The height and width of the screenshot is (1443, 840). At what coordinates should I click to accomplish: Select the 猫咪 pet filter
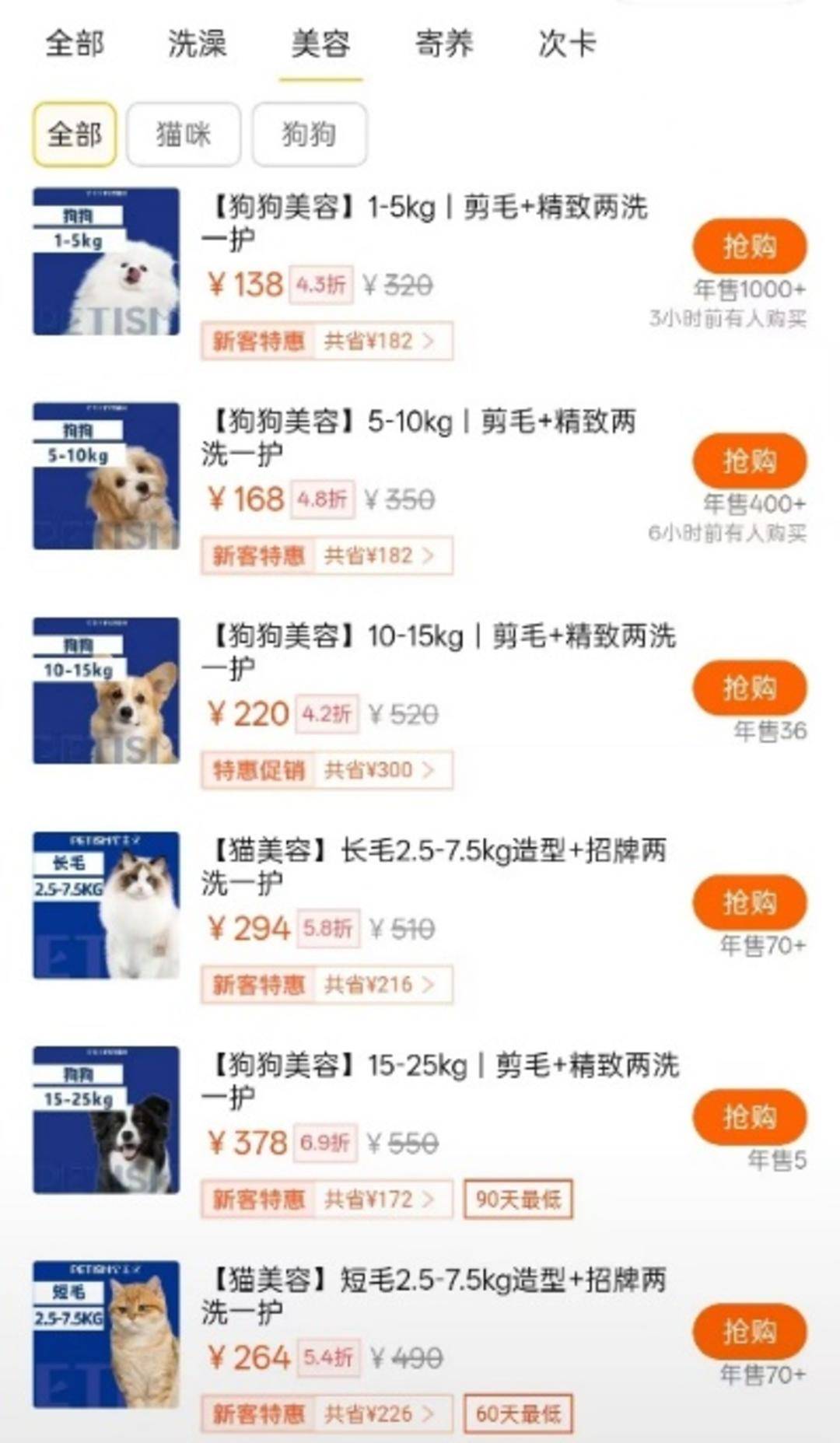point(183,134)
